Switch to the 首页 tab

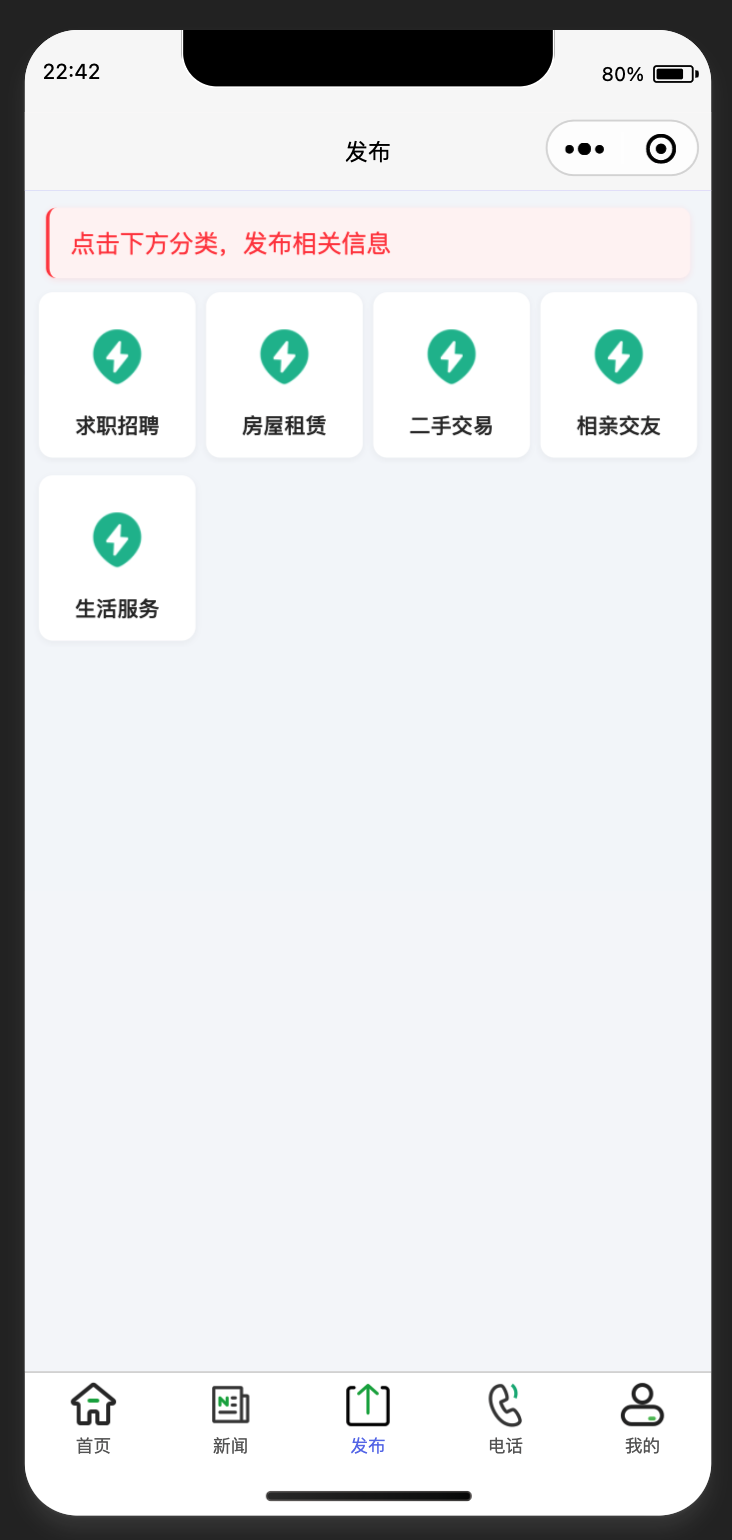(x=92, y=1420)
